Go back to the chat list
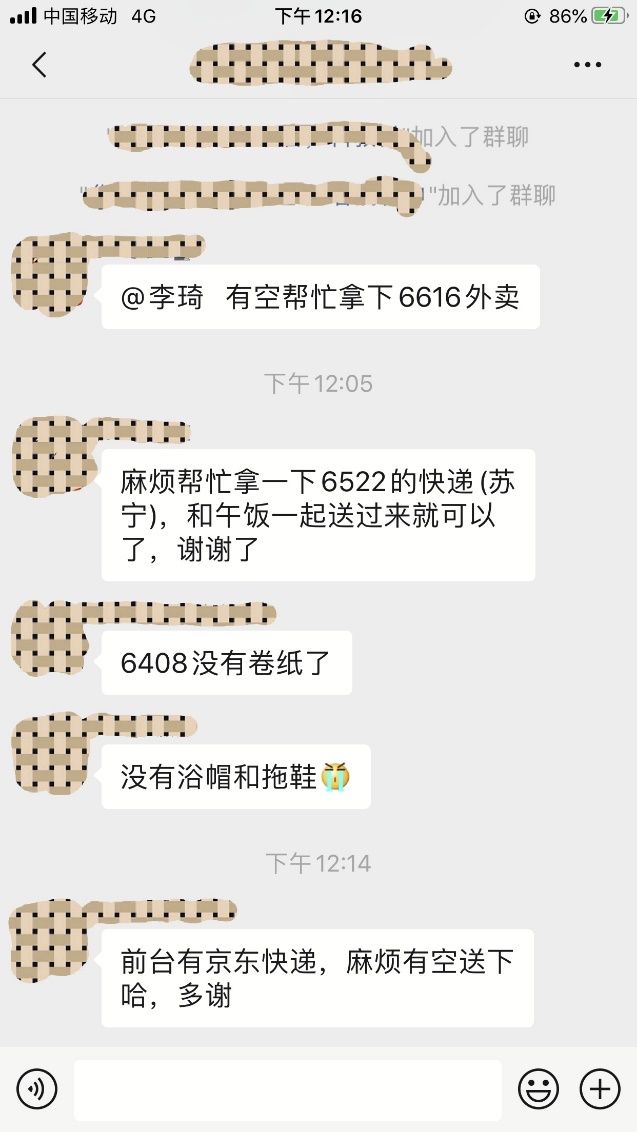The height and width of the screenshot is (1132, 637). pos(38,65)
